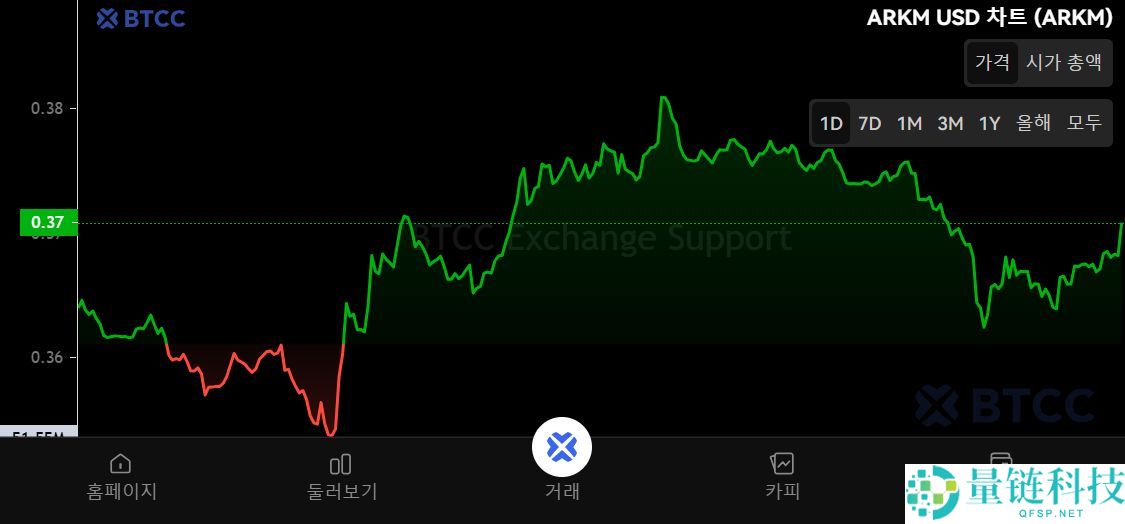Show the 3M chart range
Image resolution: width=1125 pixels, height=524 pixels.
pos(950,123)
